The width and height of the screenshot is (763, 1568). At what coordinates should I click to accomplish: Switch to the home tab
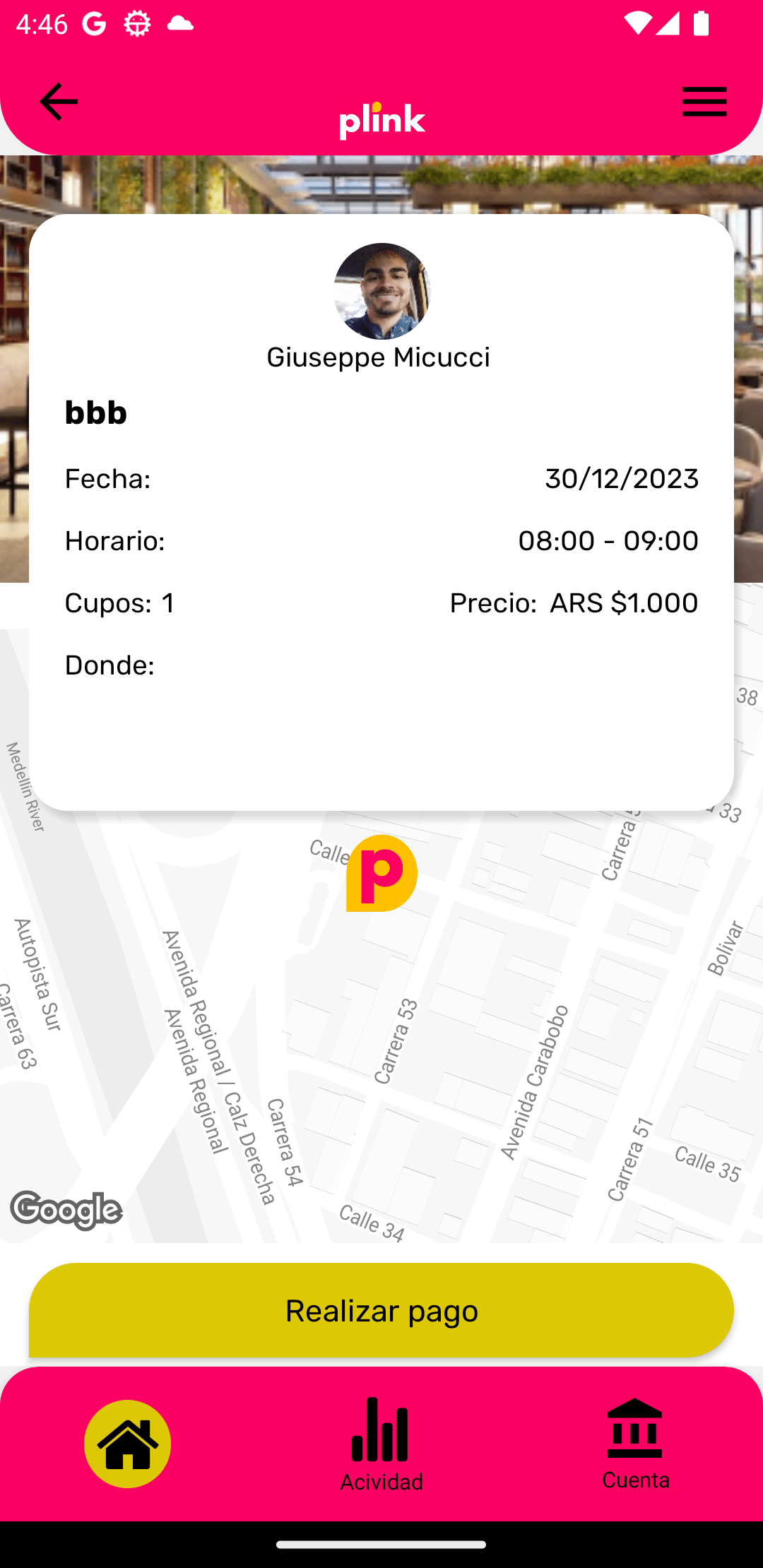pyautogui.click(x=127, y=1444)
